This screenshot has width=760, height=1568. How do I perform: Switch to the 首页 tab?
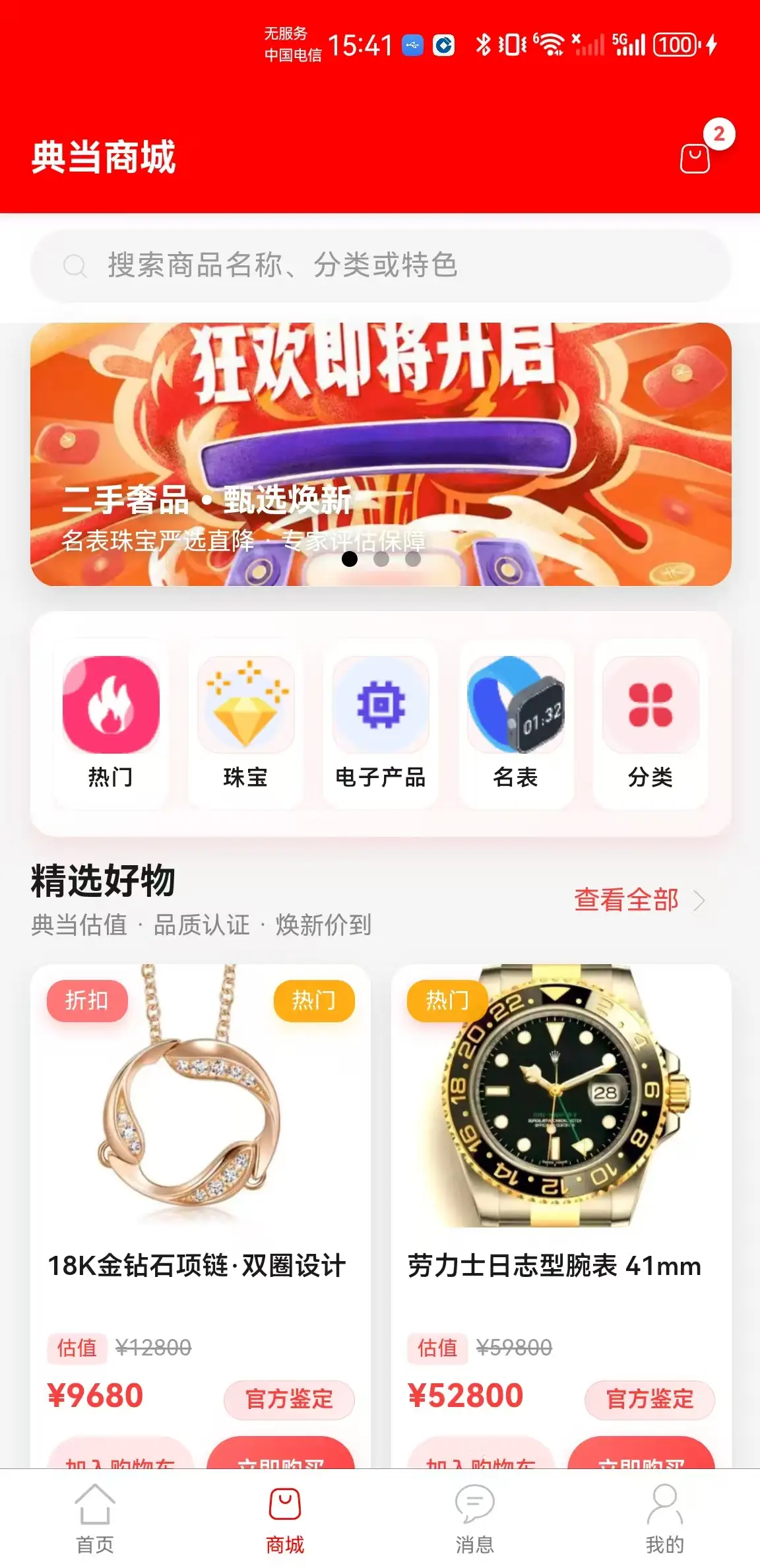coord(95,1519)
